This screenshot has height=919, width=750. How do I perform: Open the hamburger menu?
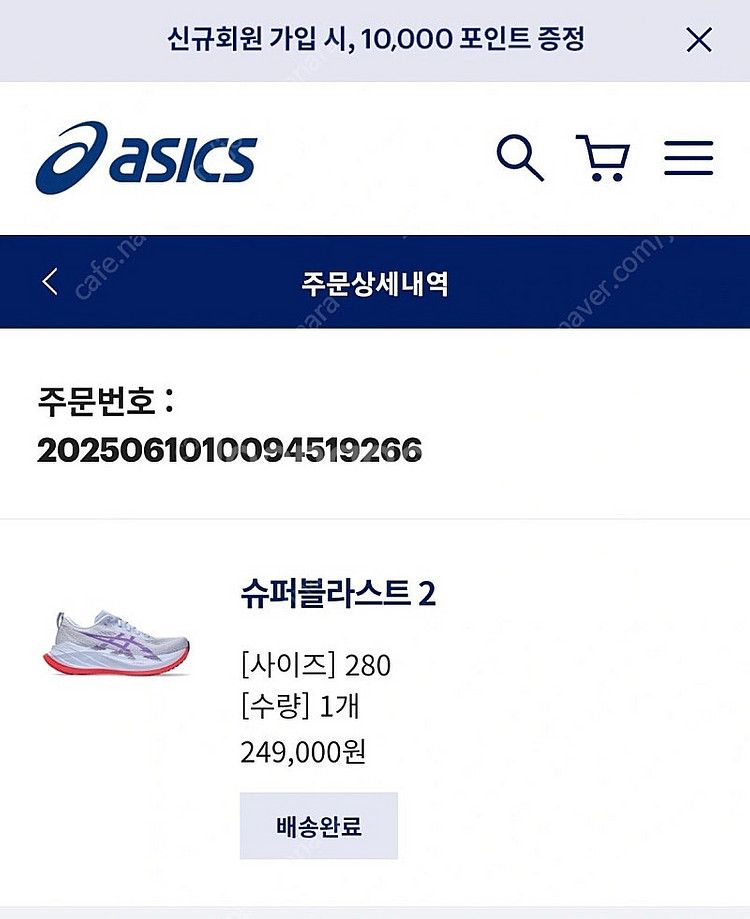coord(688,158)
